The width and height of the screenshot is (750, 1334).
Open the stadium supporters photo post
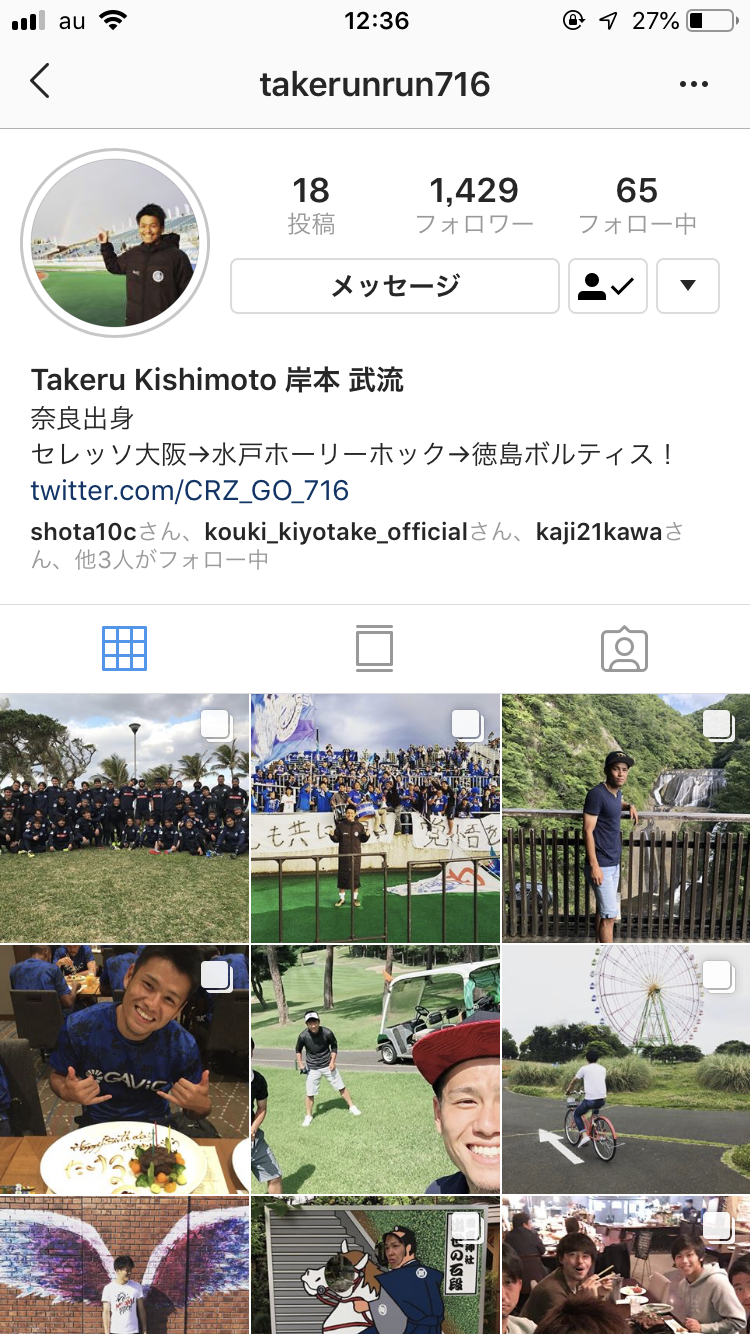(x=375, y=817)
